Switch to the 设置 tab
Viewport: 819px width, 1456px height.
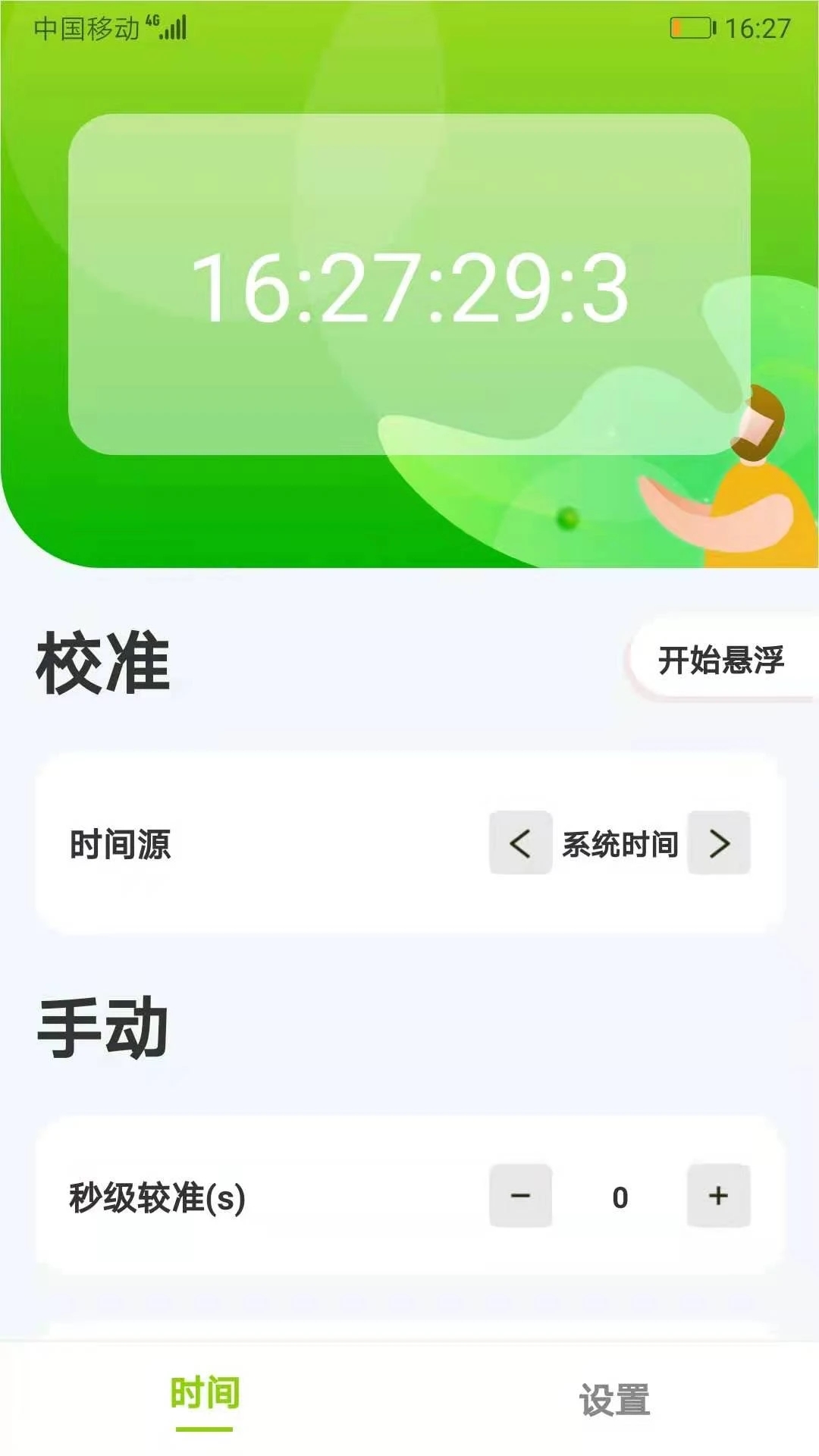[x=614, y=1400]
